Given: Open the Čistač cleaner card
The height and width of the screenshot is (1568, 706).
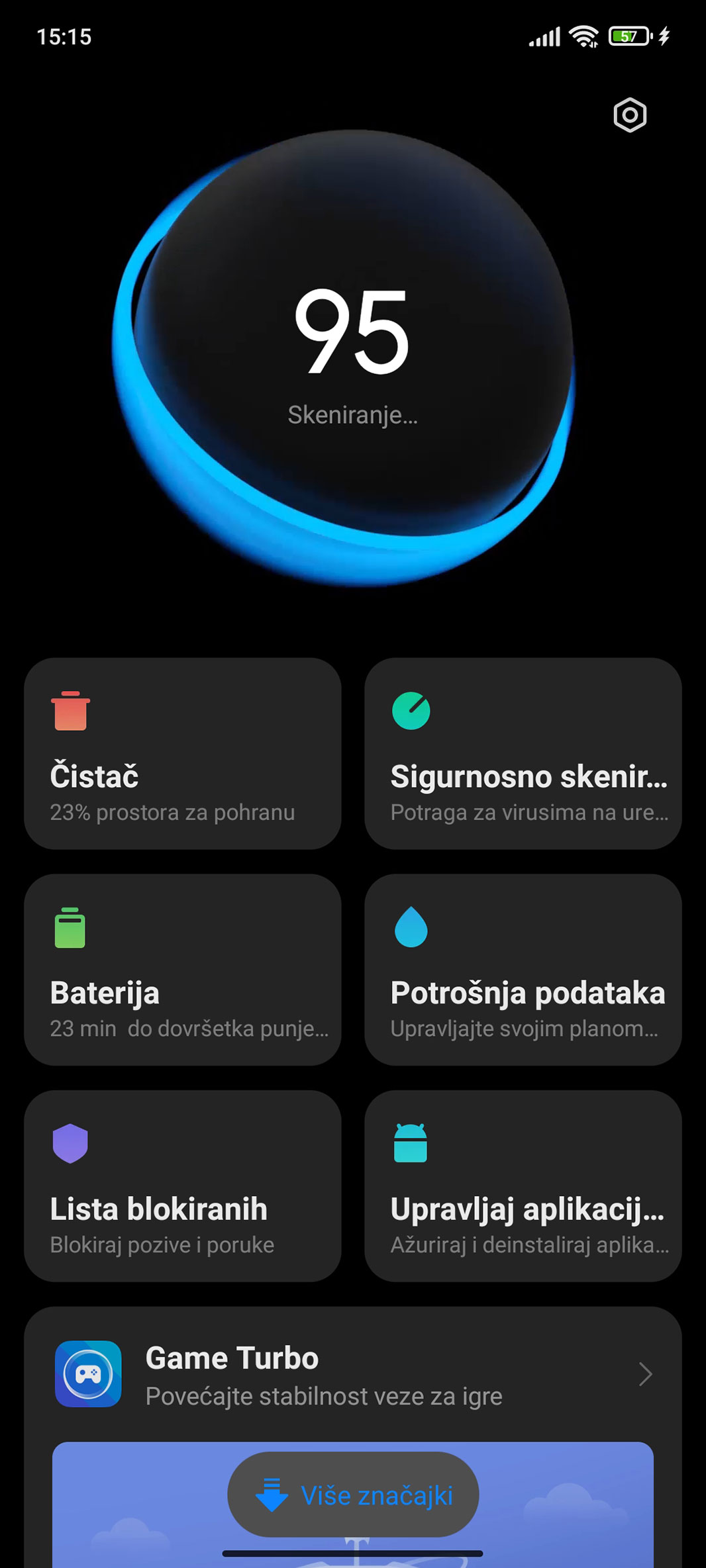Looking at the screenshot, I should 182,753.
